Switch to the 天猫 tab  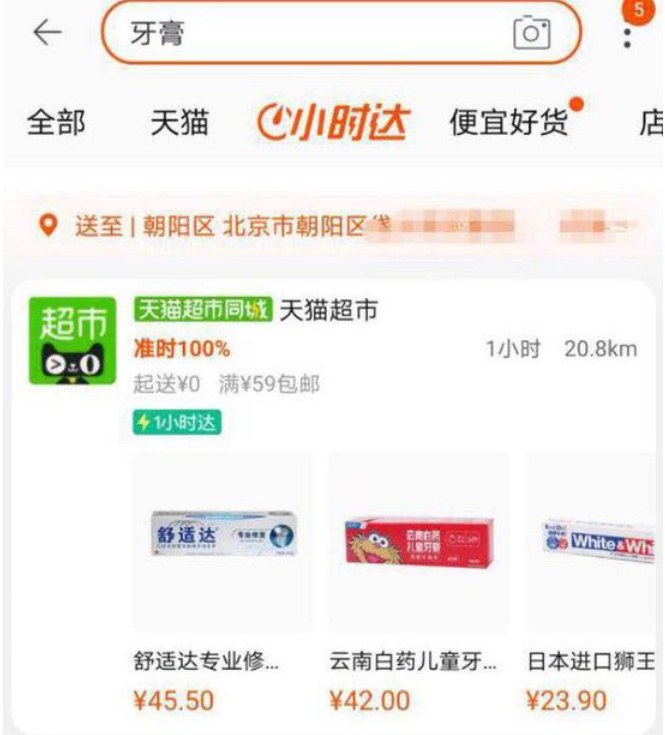[180, 123]
